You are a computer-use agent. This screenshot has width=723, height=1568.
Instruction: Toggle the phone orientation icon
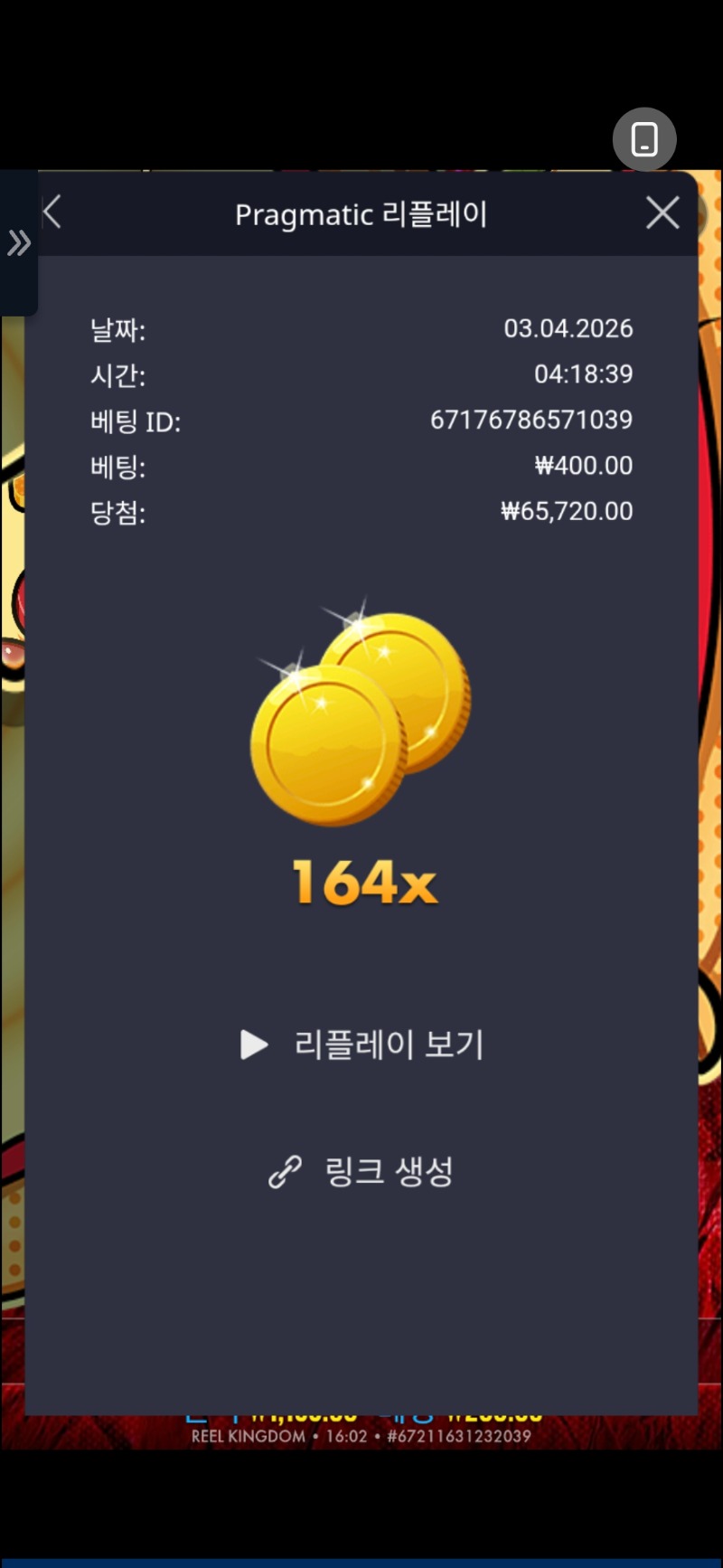[644, 139]
